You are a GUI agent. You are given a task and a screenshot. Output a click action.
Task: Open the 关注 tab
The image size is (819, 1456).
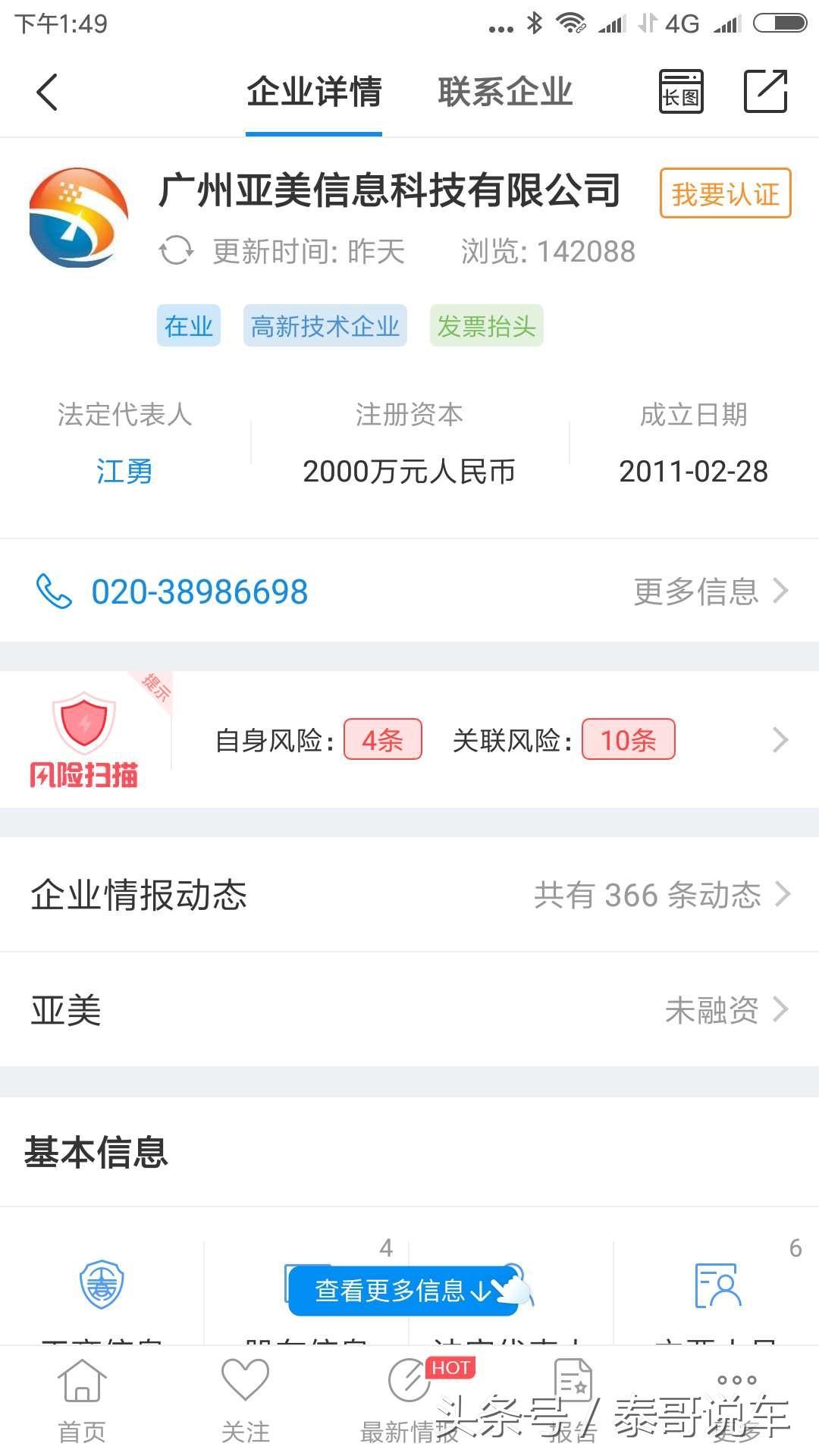pos(245,1400)
